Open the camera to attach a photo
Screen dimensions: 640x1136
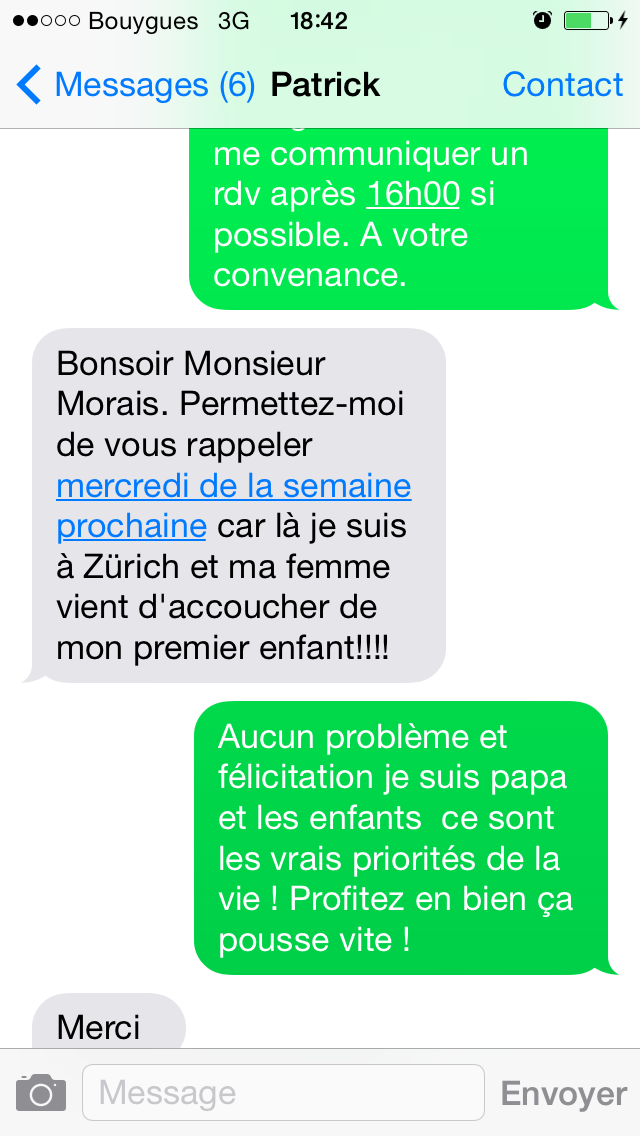pyautogui.click(x=41, y=1093)
